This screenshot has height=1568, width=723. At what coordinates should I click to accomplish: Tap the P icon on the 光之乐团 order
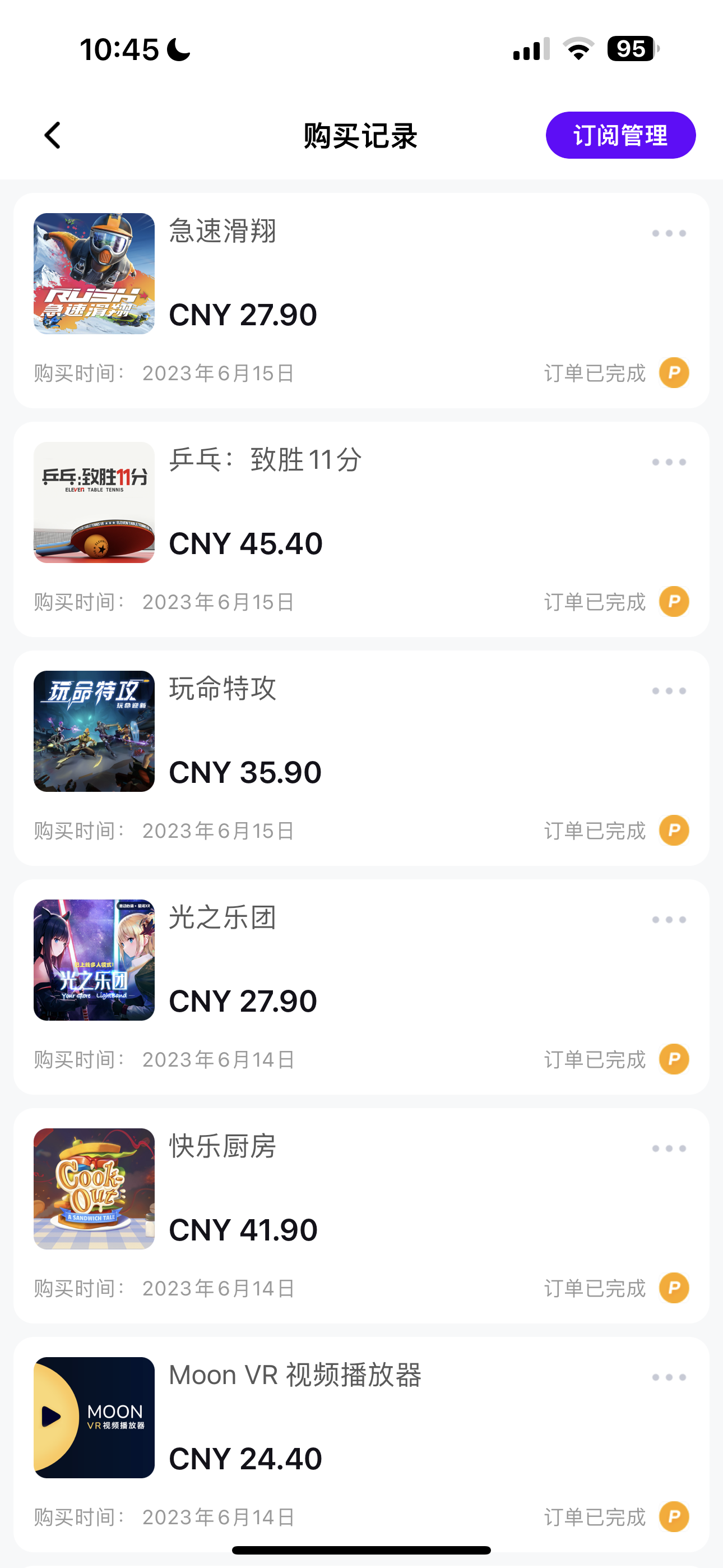click(673, 1059)
